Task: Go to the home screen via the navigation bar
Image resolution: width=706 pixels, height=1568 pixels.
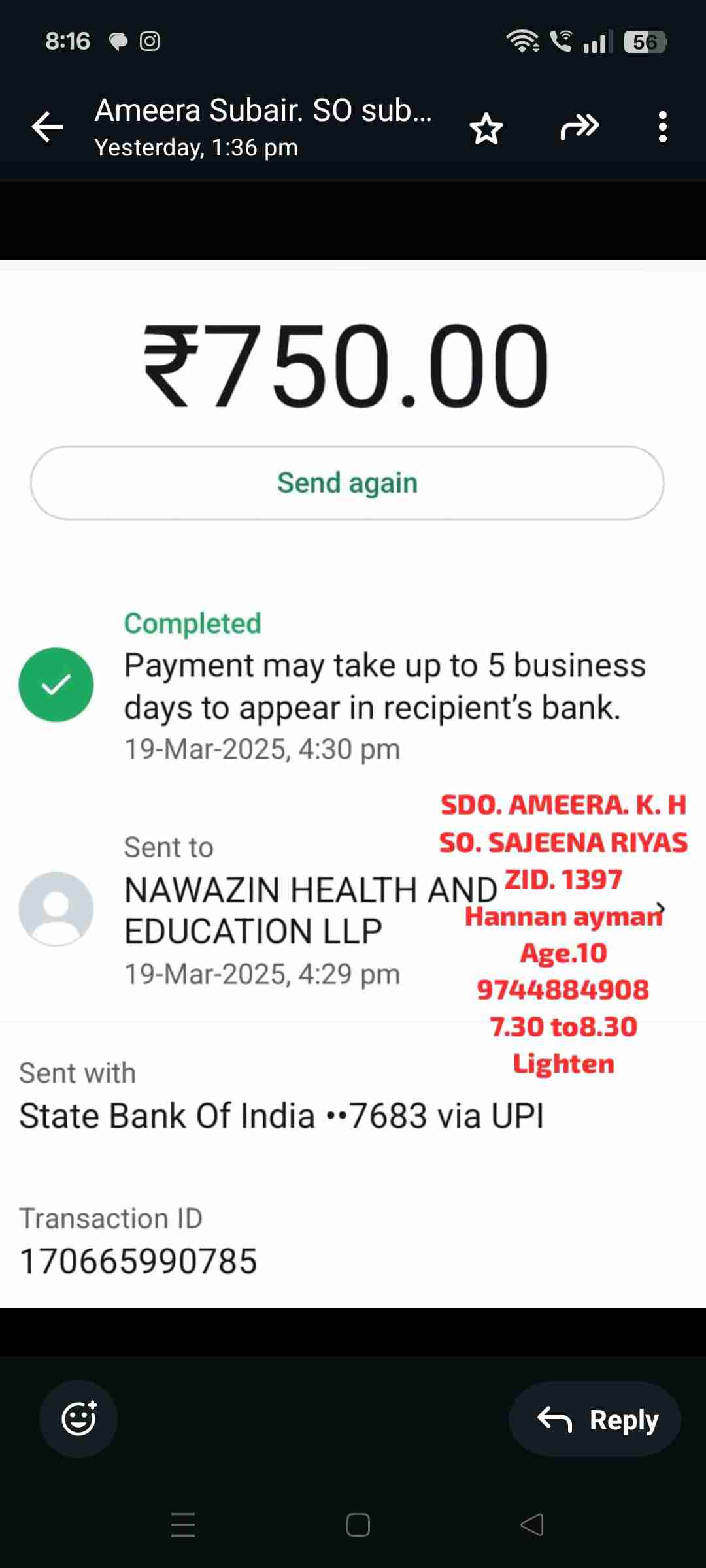Action: (358, 1525)
